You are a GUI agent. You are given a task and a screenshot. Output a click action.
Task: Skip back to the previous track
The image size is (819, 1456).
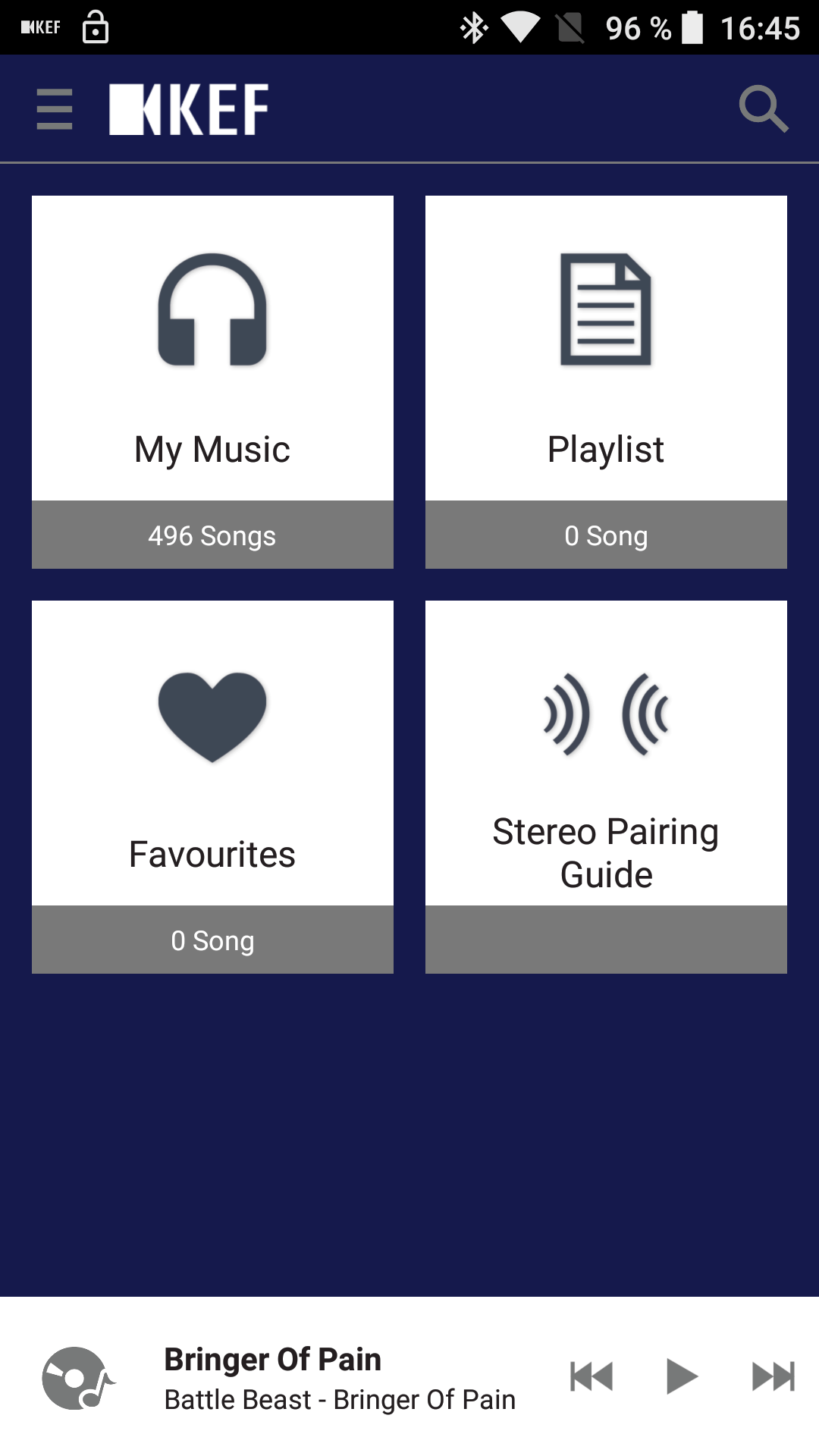591,1376
